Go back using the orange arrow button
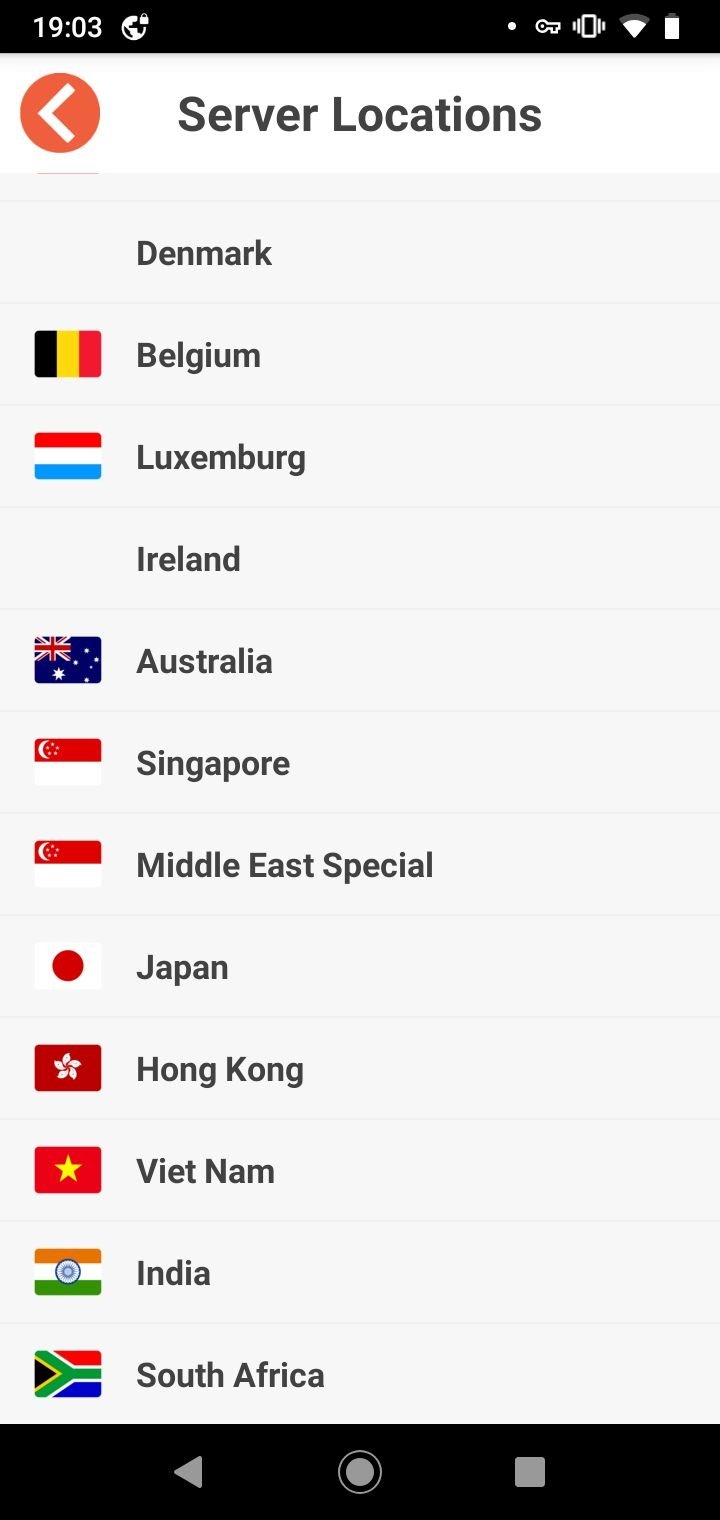The image size is (720, 1520). pos(60,113)
